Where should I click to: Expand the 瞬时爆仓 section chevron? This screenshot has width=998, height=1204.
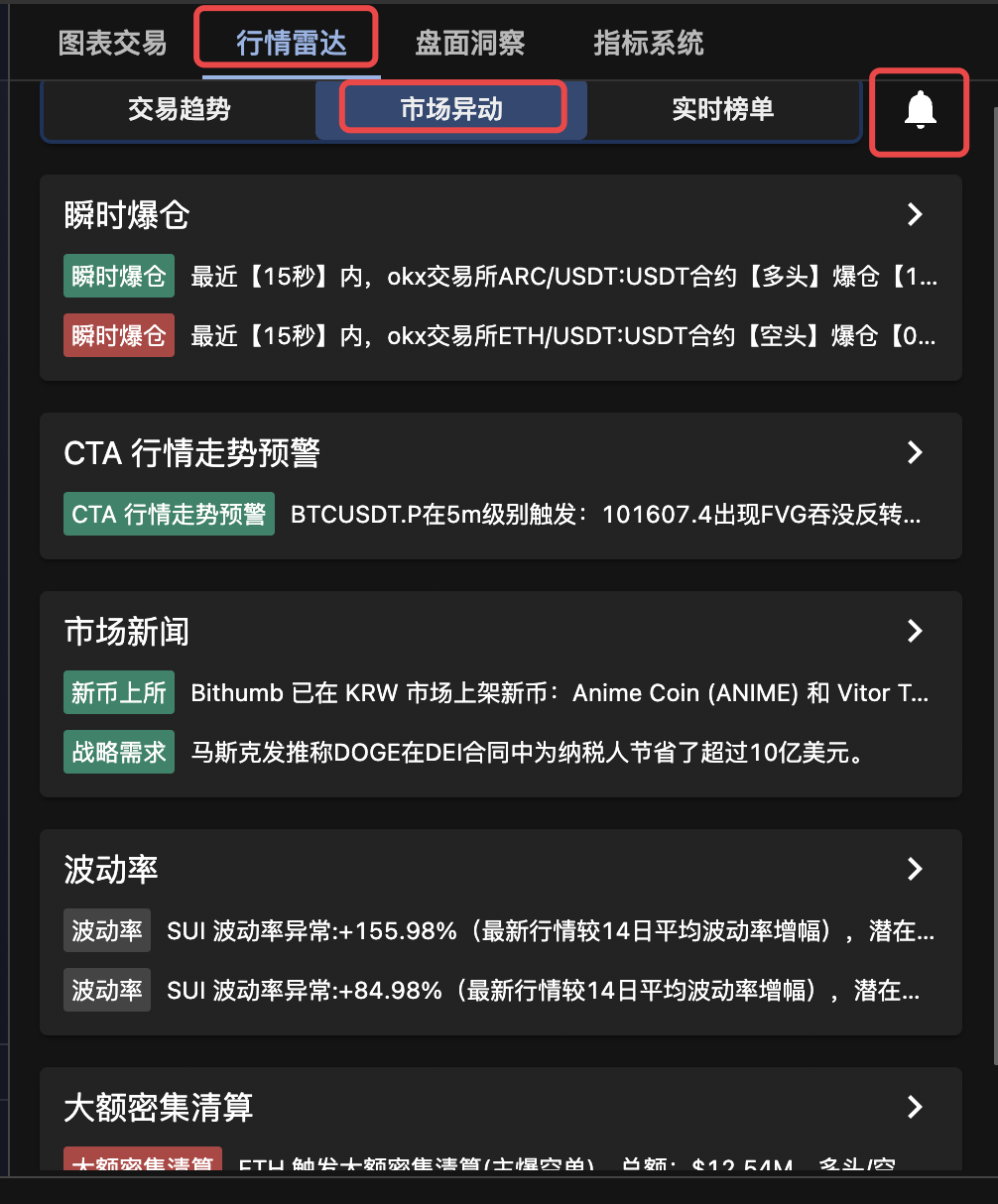(x=915, y=214)
